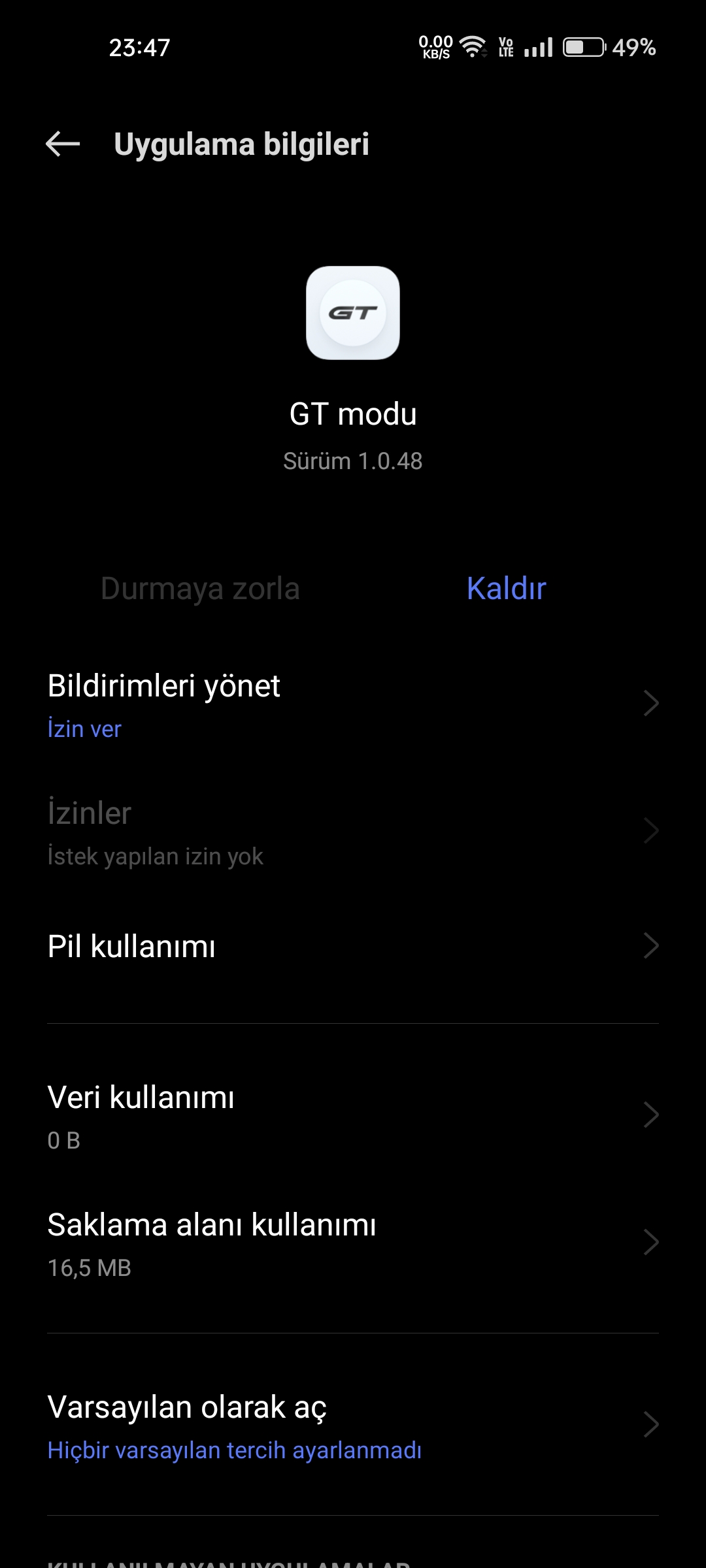View Veri kullanımı for this app
Viewport: 706px width, 1568px height.
click(x=353, y=1116)
